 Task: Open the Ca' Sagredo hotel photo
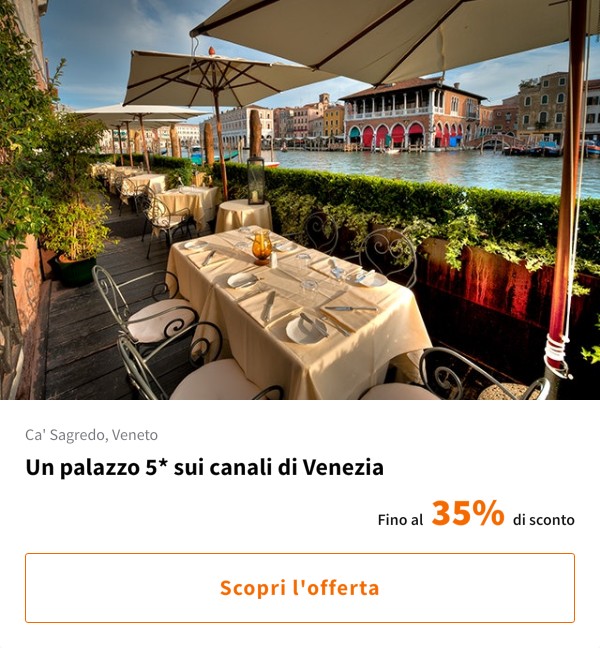point(300,200)
